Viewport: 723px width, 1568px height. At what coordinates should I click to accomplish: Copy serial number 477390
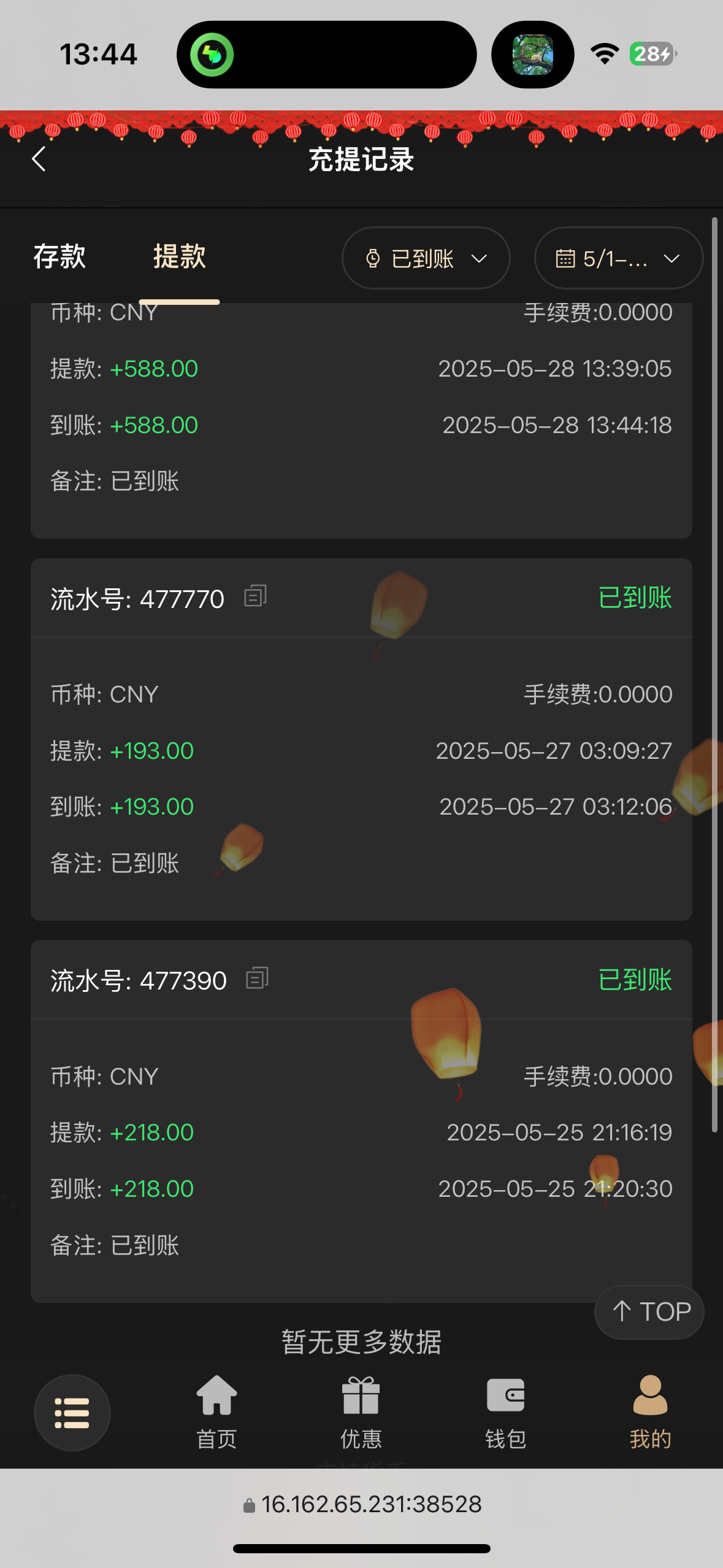point(257,978)
